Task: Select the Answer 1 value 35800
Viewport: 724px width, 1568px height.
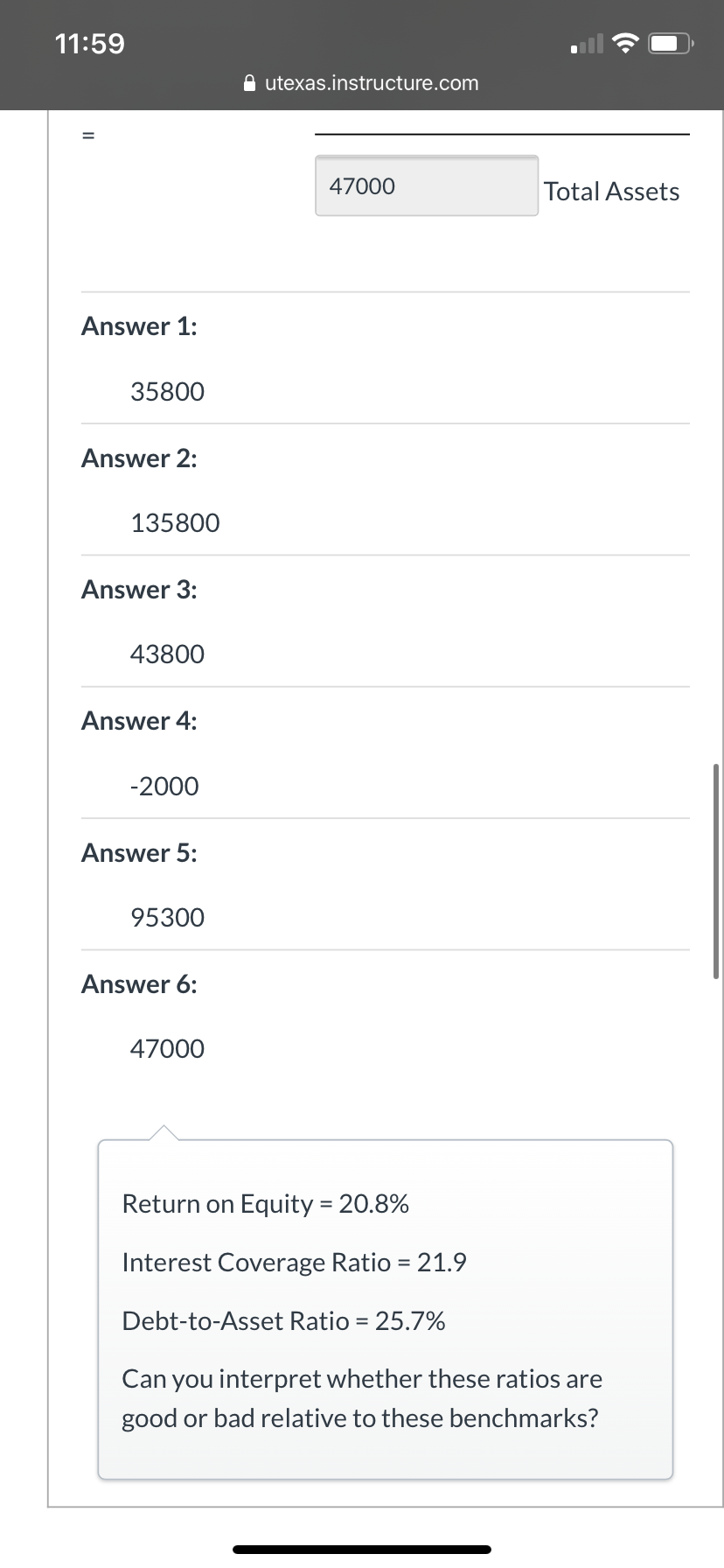Action: 168,391
